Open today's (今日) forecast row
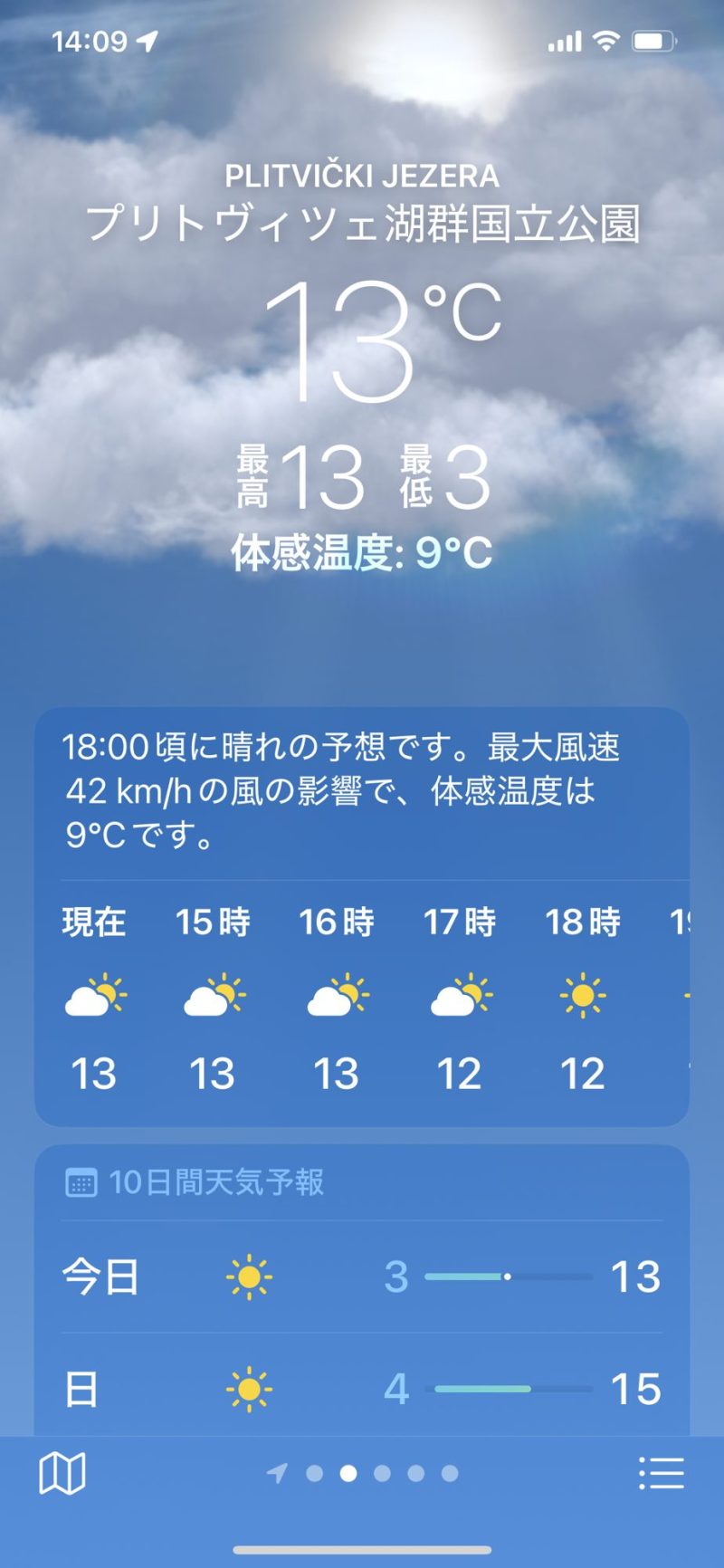724x1568 pixels. (x=362, y=1276)
